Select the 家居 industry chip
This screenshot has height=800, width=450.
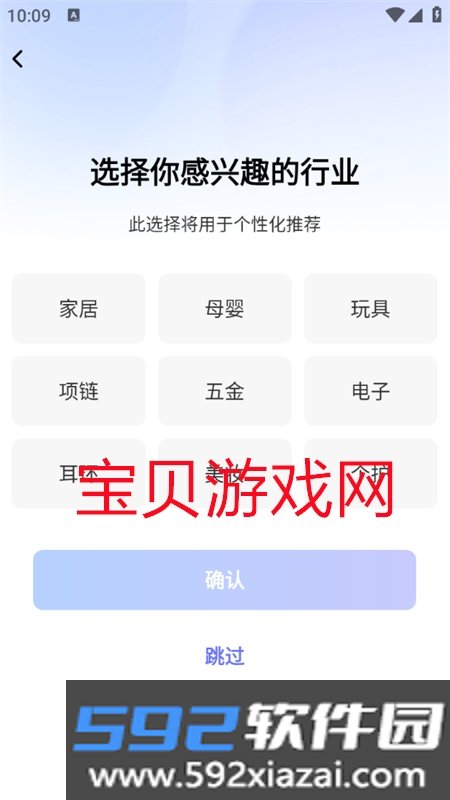(x=79, y=308)
